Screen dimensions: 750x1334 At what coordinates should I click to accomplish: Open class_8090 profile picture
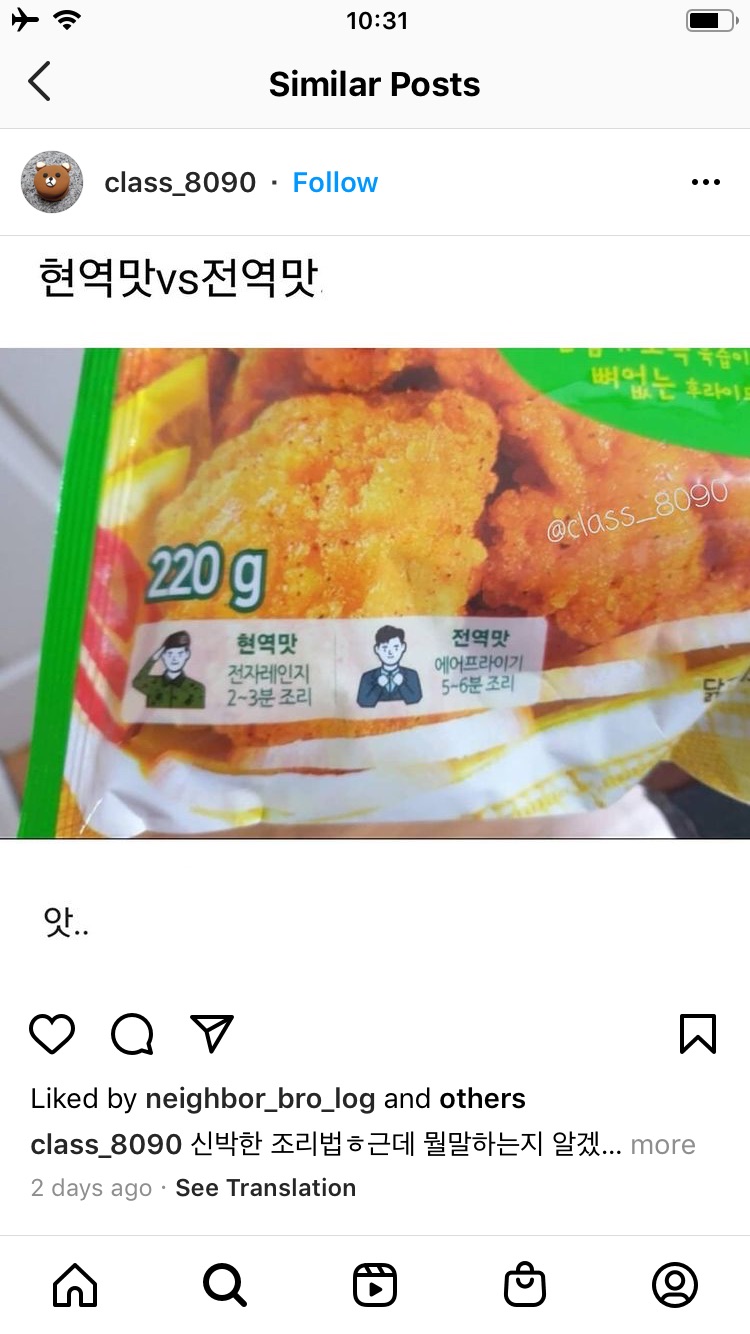click(x=52, y=182)
